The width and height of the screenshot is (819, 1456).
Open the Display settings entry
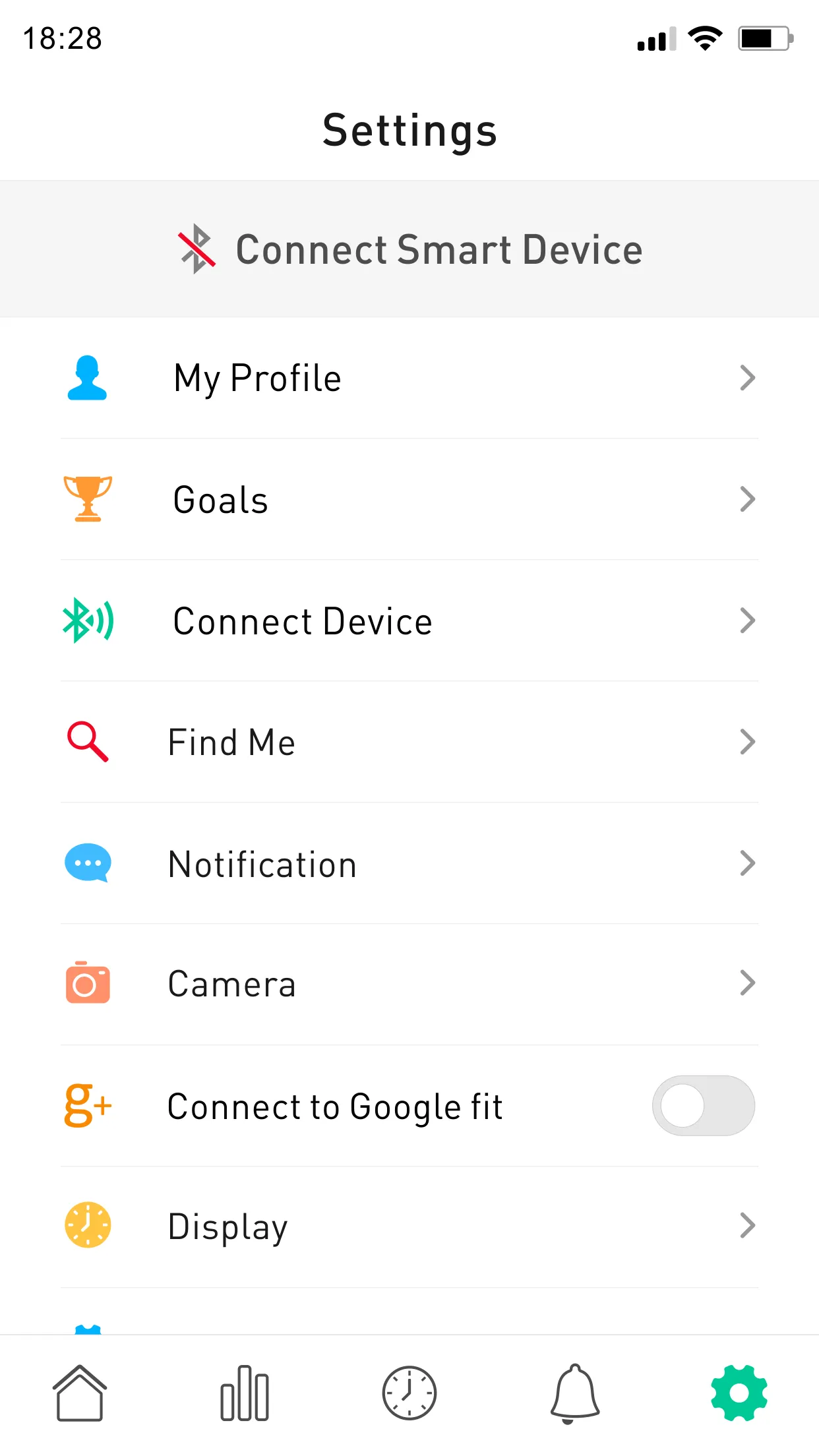click(x=409, y=1227)
